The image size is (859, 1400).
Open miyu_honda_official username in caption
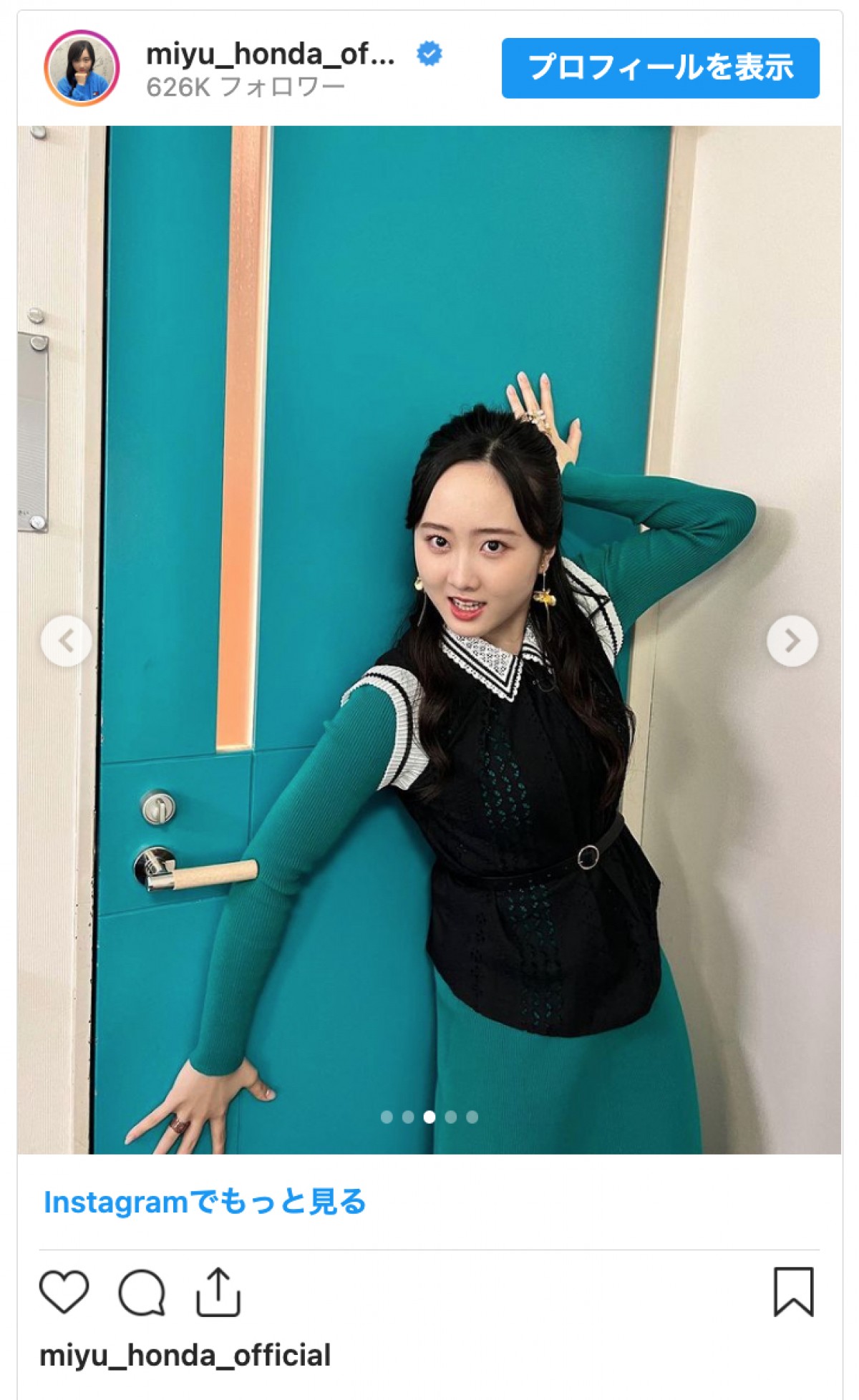[x=185, y=1356]
